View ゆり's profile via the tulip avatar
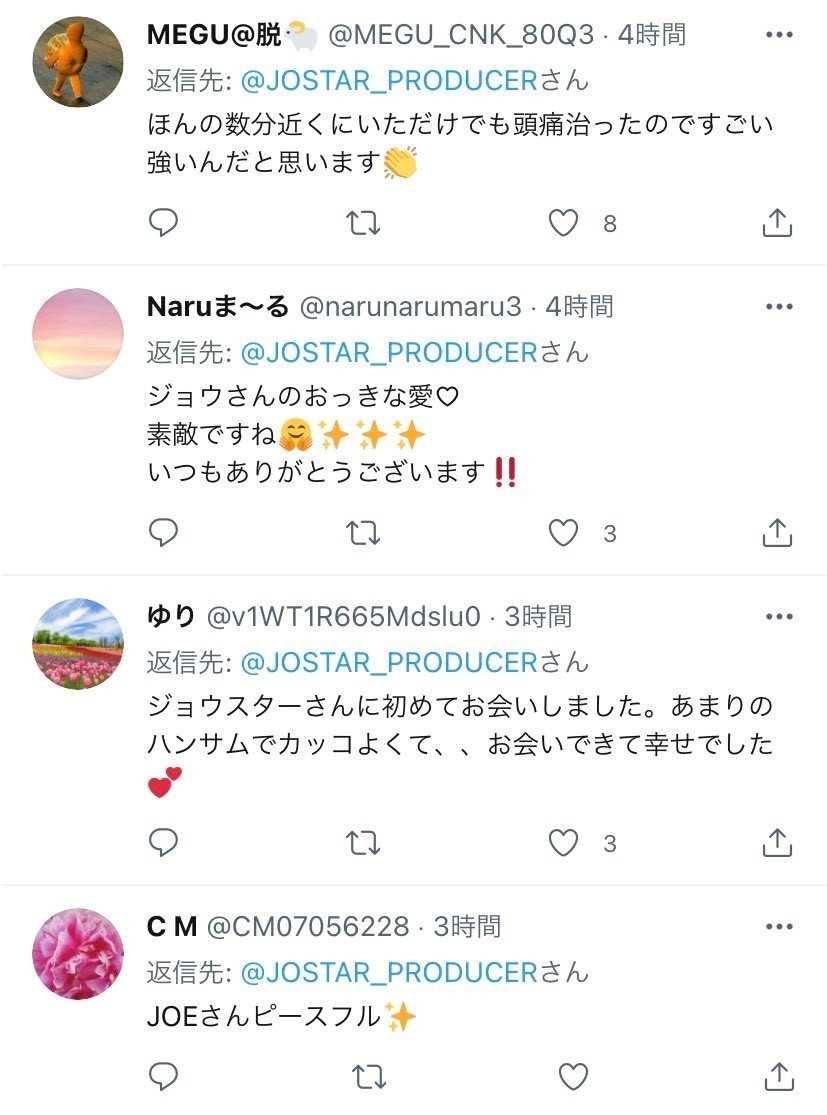Screen dimensions: 827x1115 coord(78,644)
